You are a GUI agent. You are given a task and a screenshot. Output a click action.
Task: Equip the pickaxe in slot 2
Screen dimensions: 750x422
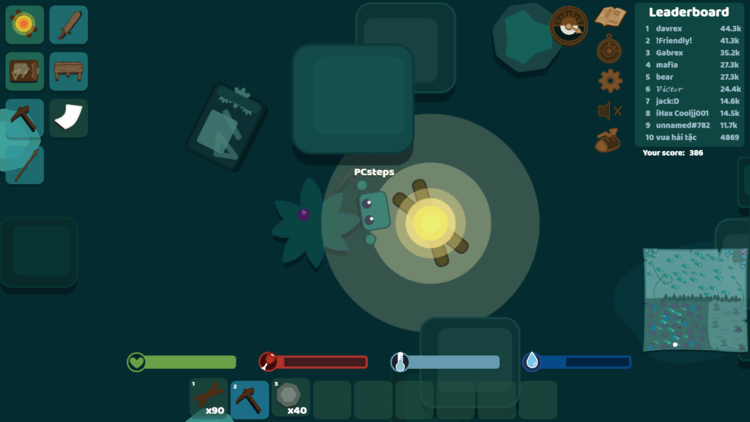250,399
